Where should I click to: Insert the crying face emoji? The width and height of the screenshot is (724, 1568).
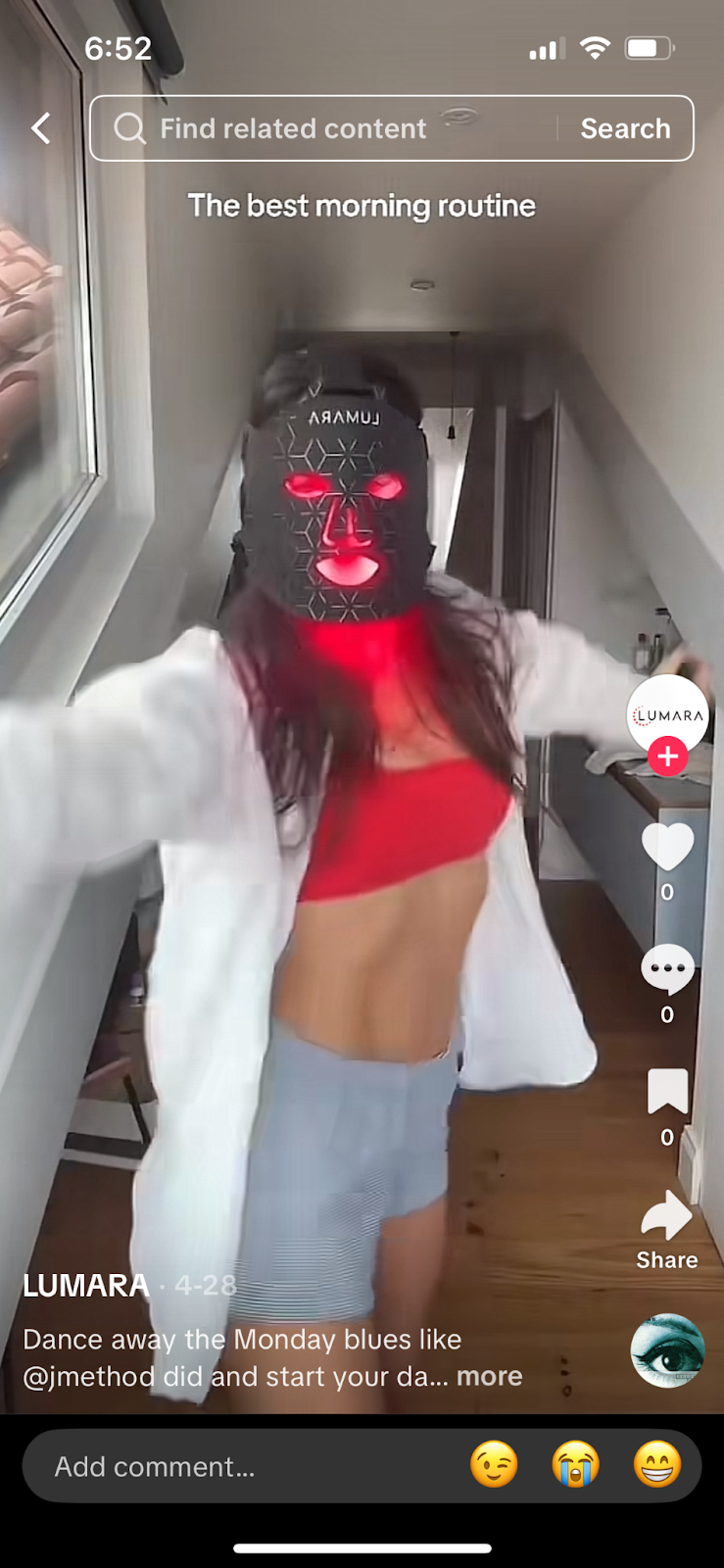pyautogui.click(x=575, y=1466)
